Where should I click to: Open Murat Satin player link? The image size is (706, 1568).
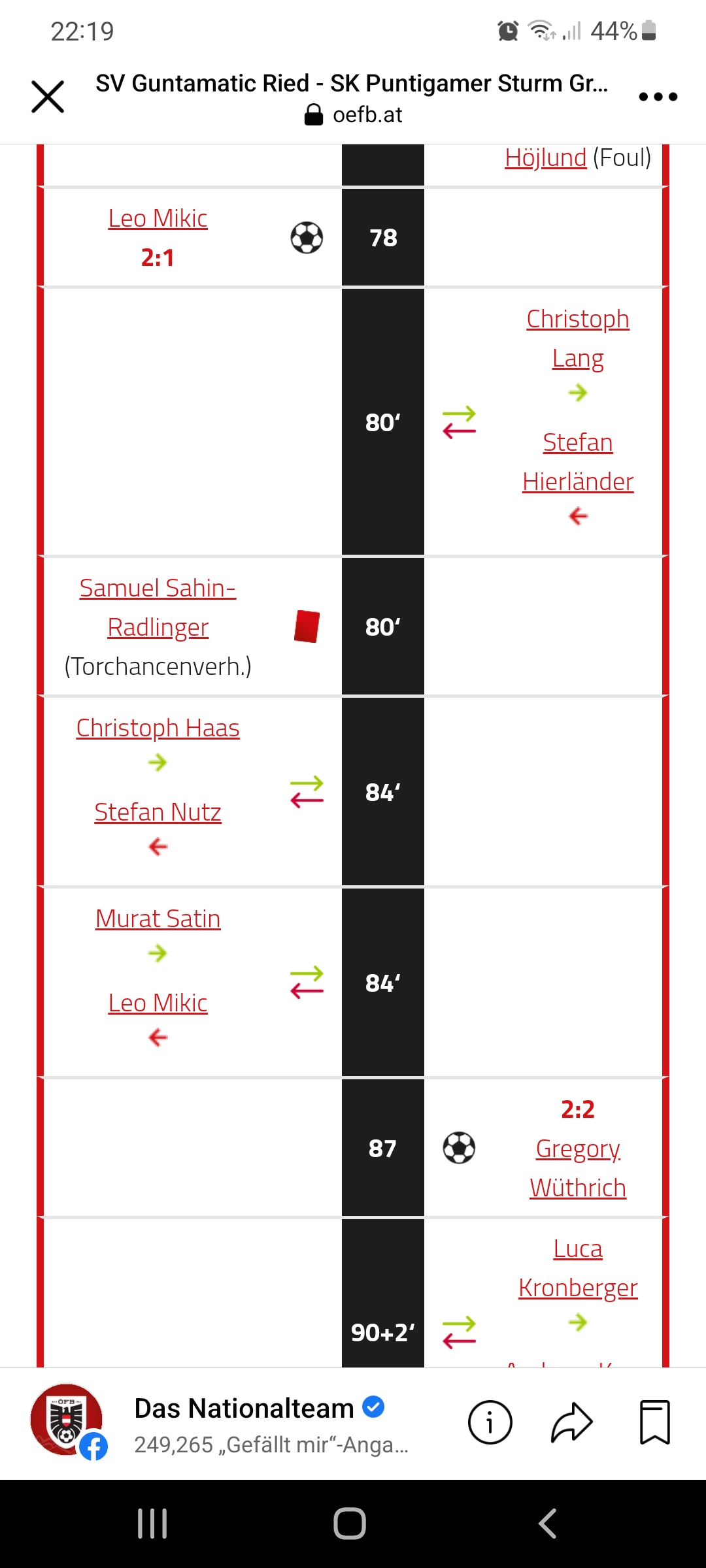pos(158,919)
